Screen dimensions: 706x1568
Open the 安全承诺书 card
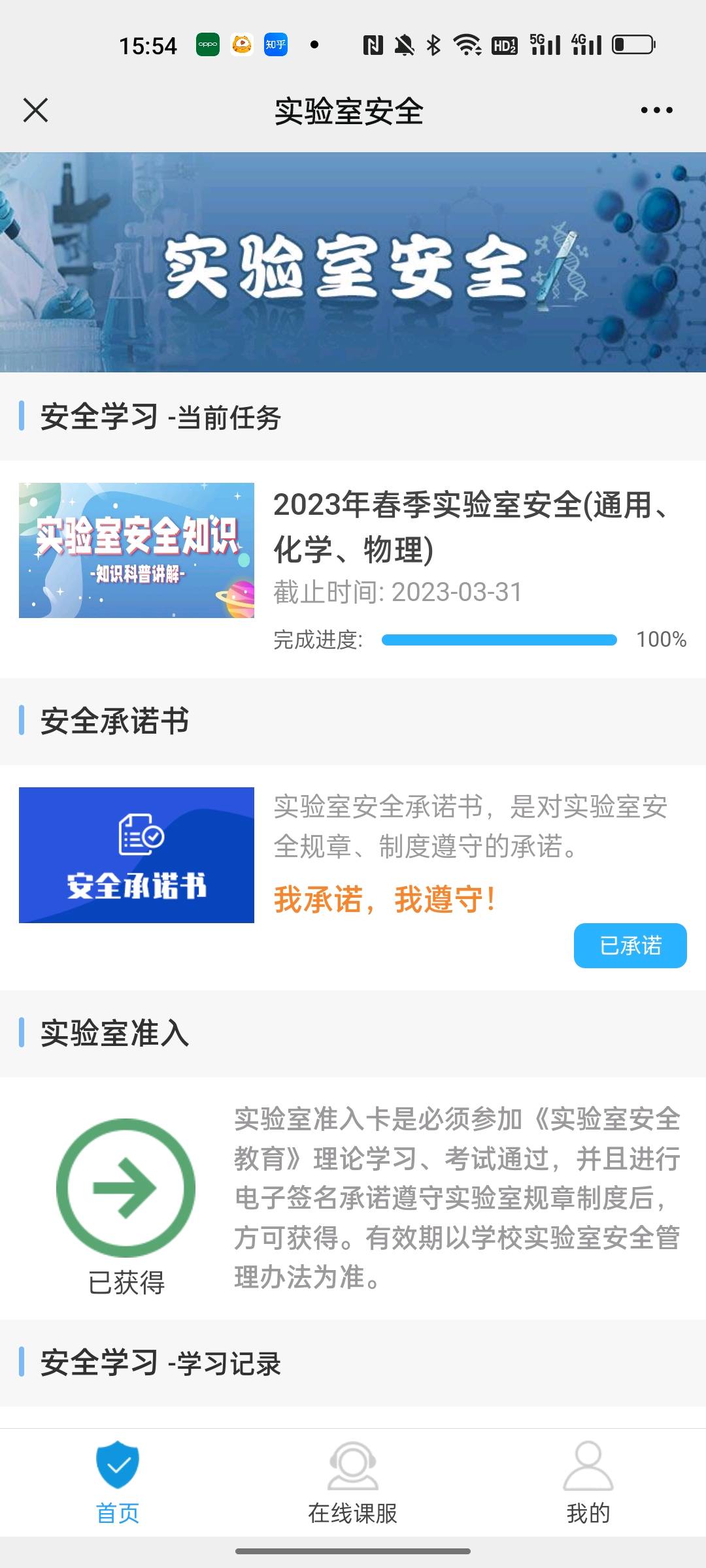point(137,855)
